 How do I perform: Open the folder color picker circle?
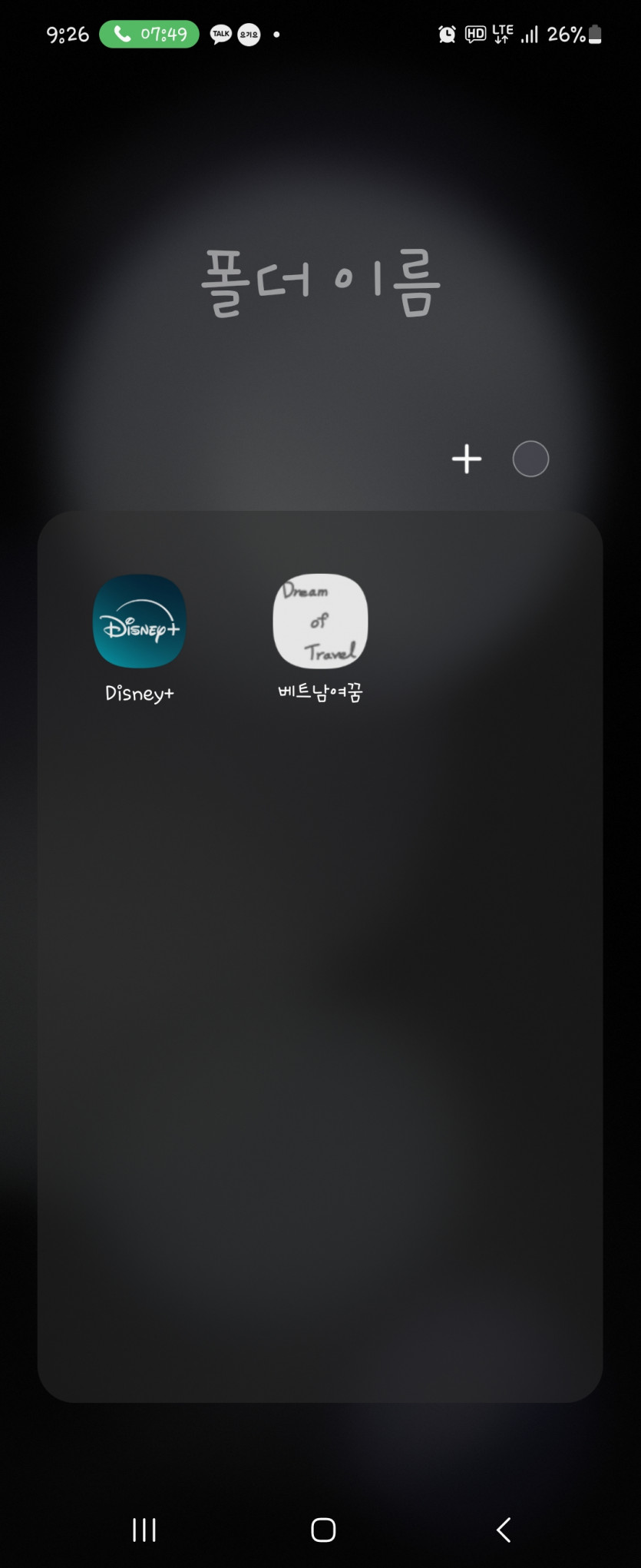[530, 459]
